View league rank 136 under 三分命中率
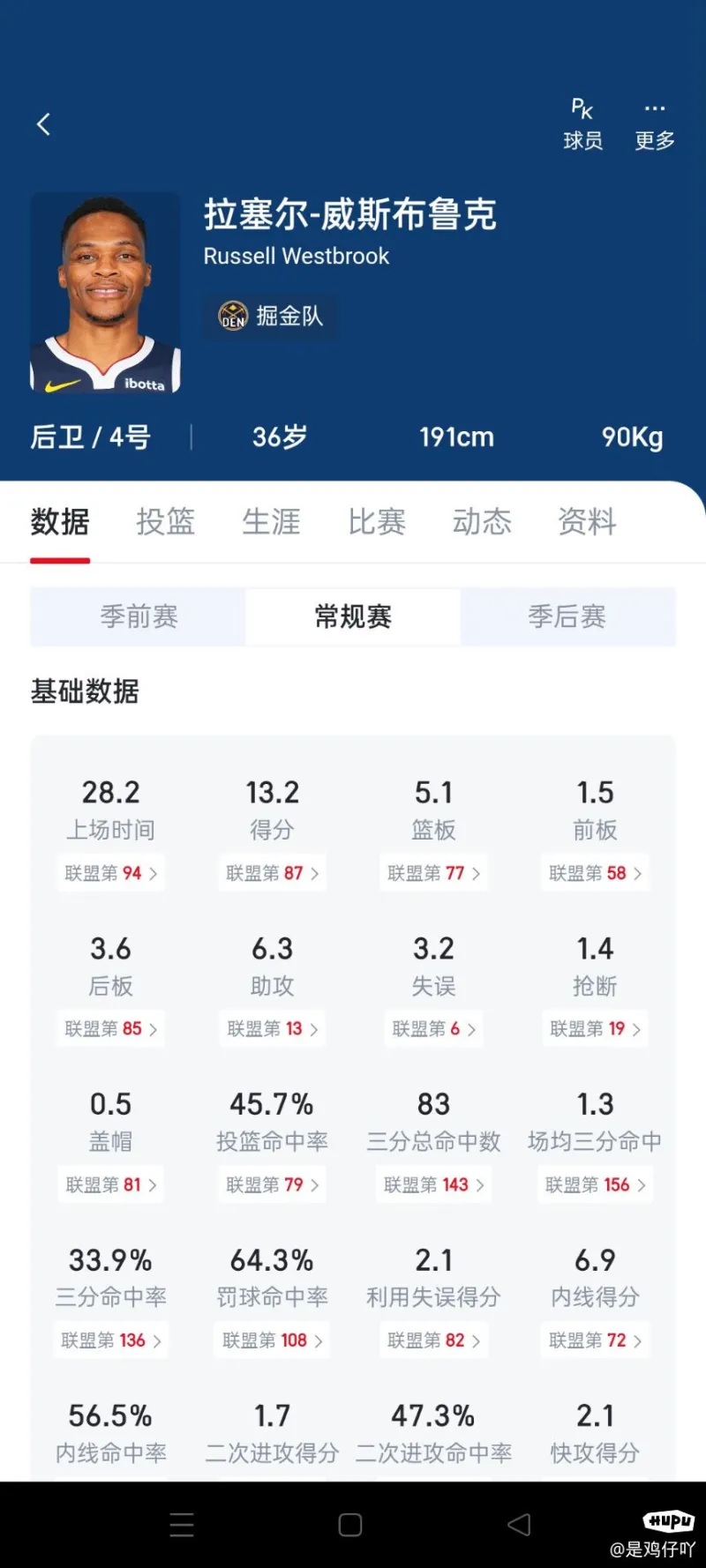706x1568 pixels. click(x=110, y=1340)
